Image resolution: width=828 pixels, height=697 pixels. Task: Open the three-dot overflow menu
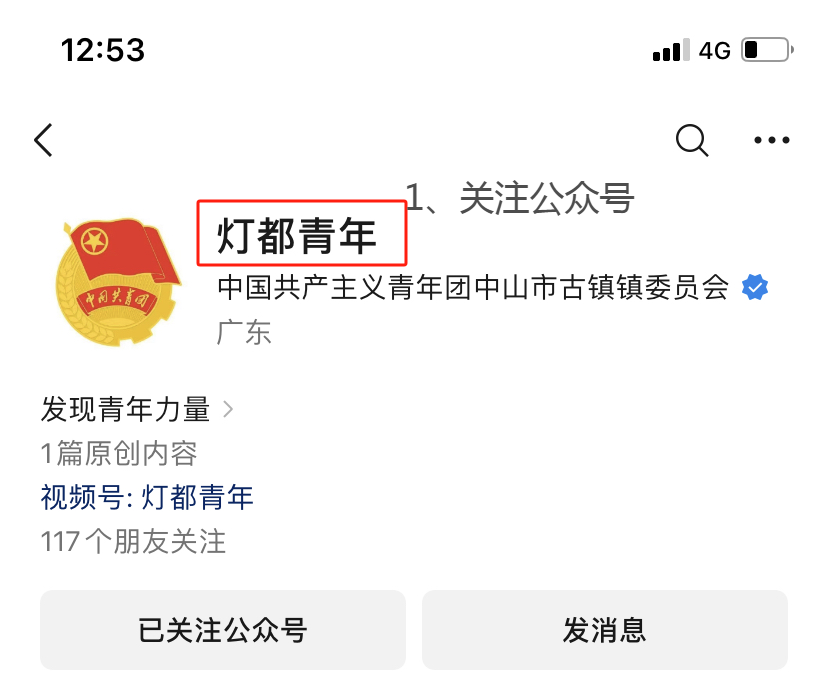click(771, 140)
